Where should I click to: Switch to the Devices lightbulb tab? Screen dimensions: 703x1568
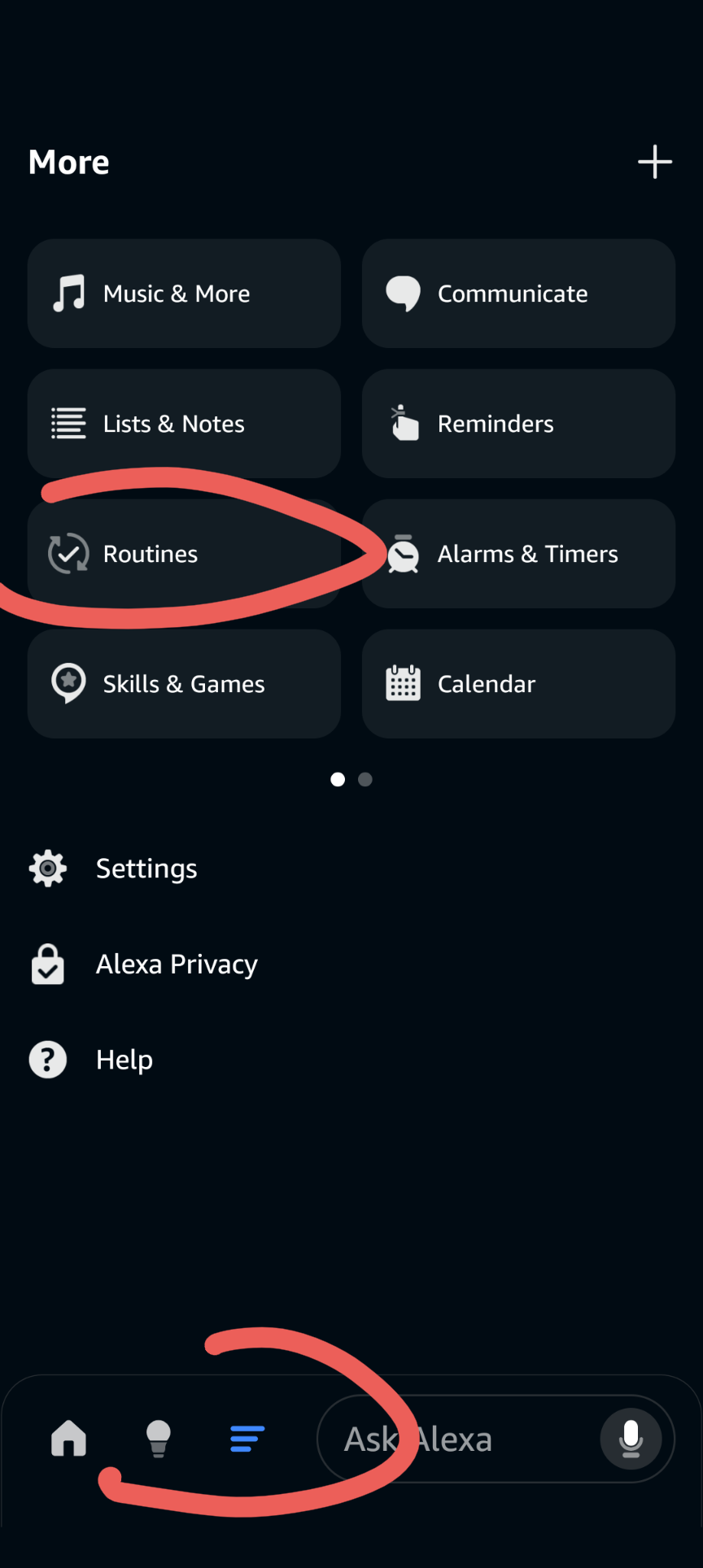158,1438
